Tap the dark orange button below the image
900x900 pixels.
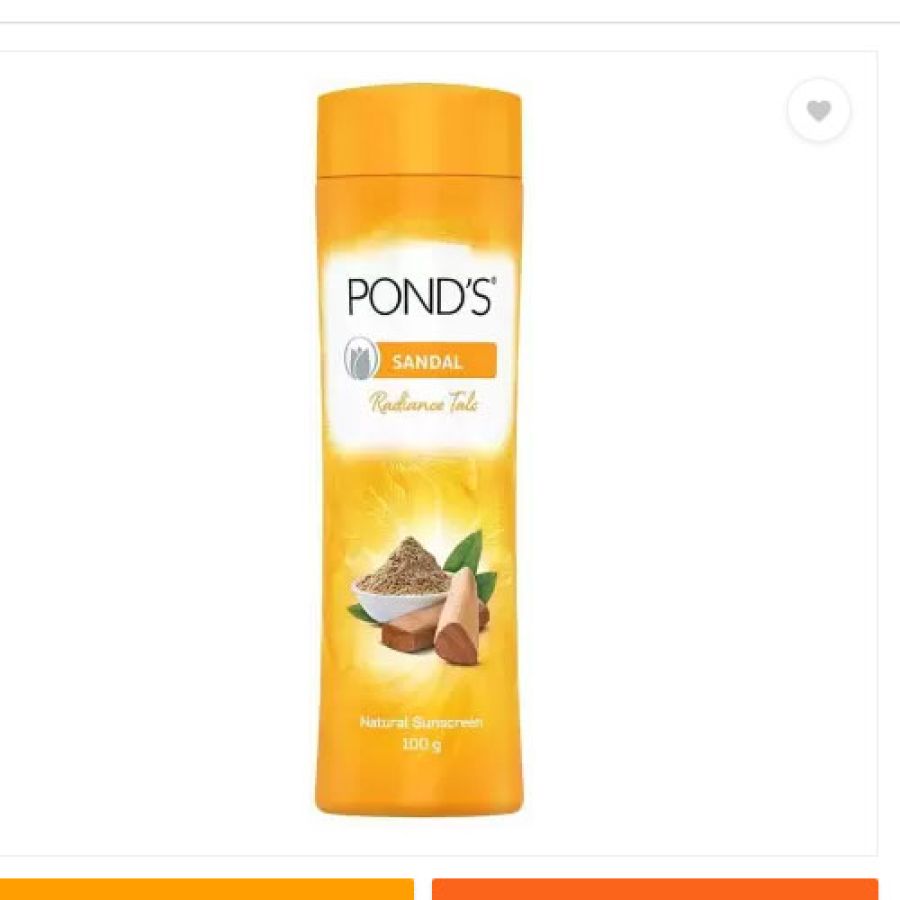[655, 889]
